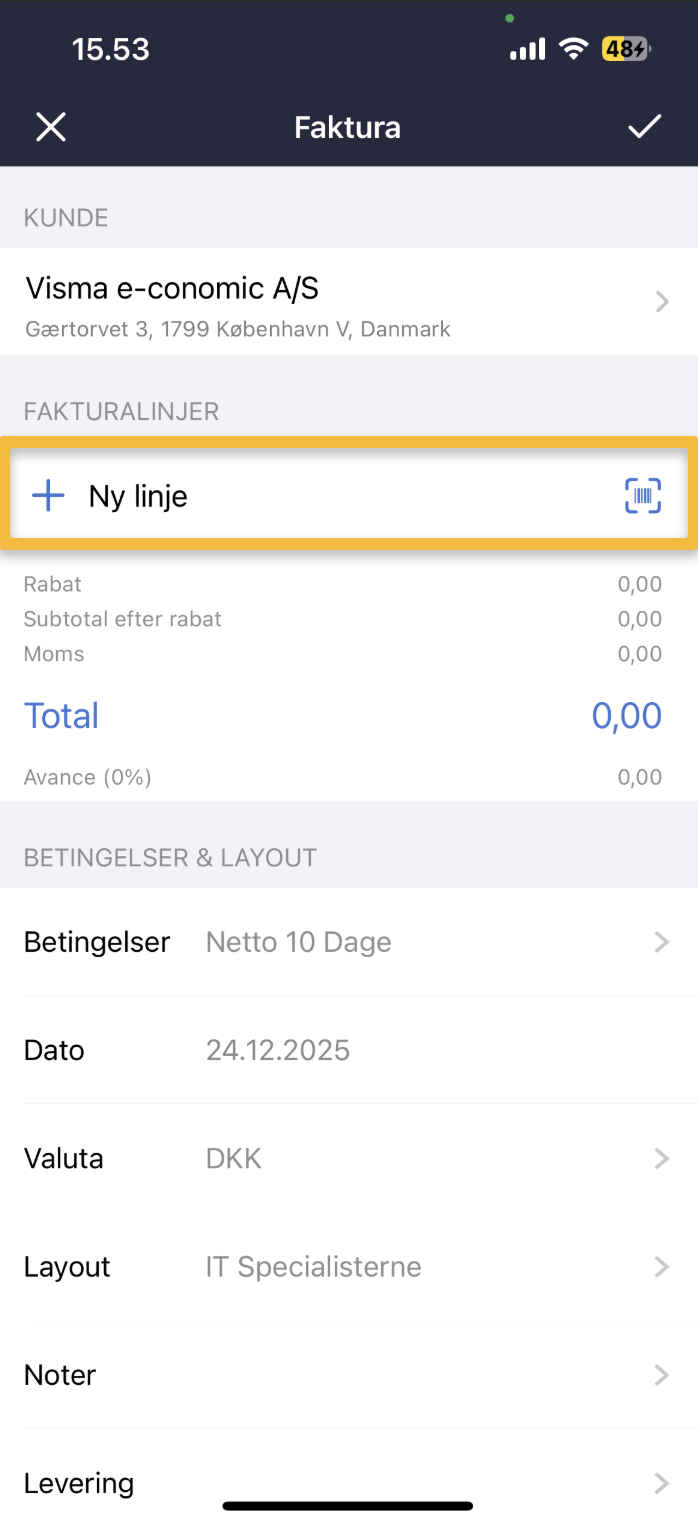Image resolution: width=698 pixels, height=1518 pixels.
Task: Open the barcode scanner icon
Action: click(x=643, y=496)
